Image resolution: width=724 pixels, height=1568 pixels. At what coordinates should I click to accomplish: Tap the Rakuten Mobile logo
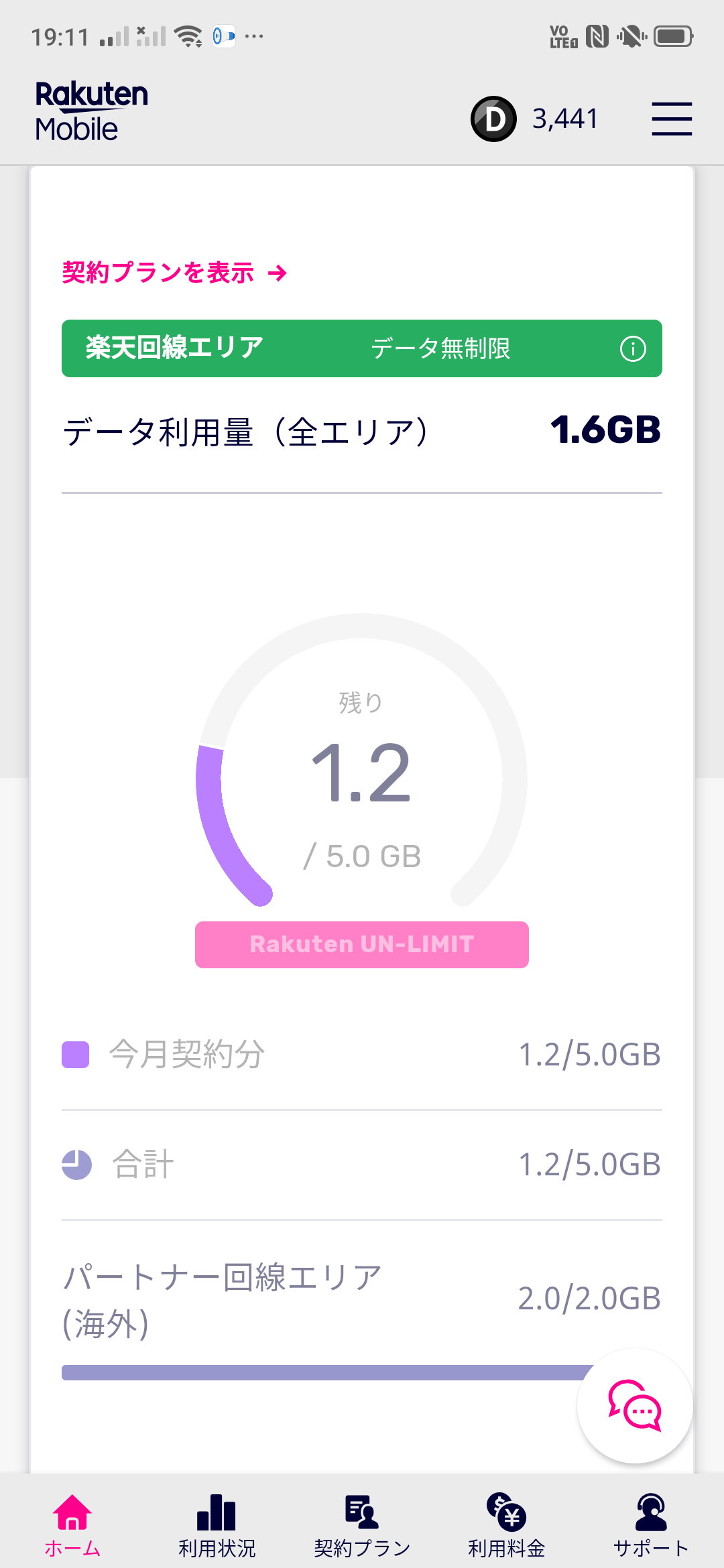point(92,111)
